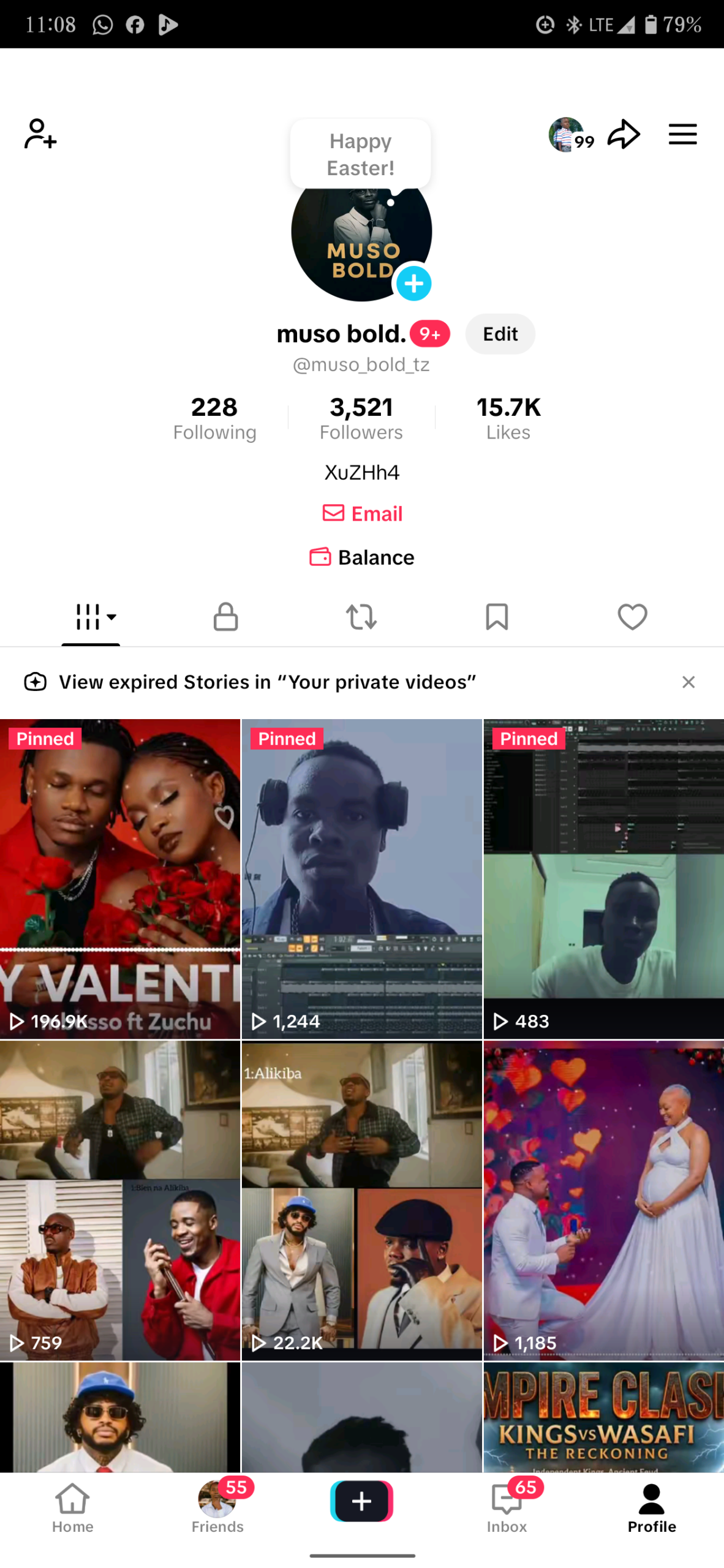
Task: Switch to the private videos lock tab
Action: [225, 616]
